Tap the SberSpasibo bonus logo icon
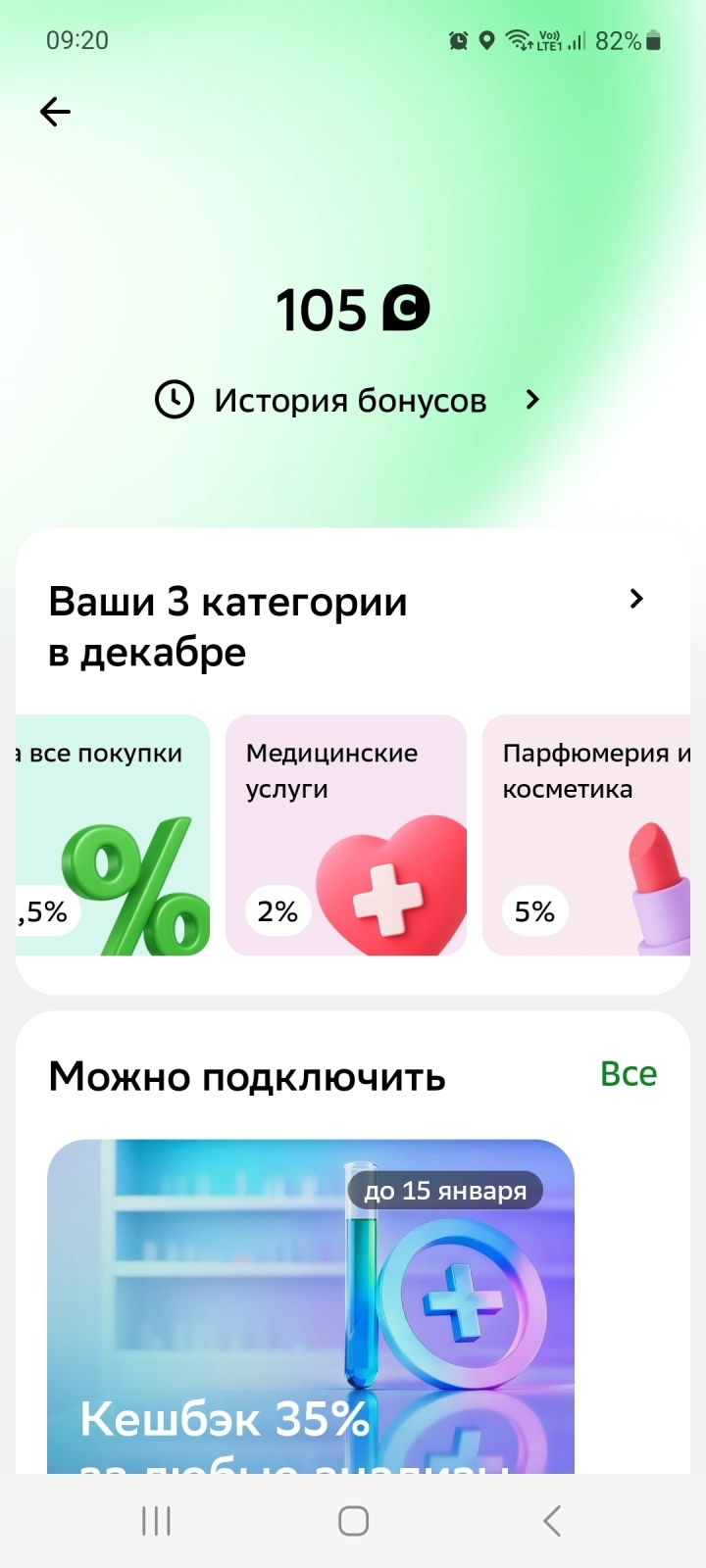Image resolution: width=706 pixels, height=1568 pixels. (x=408, y=309)
